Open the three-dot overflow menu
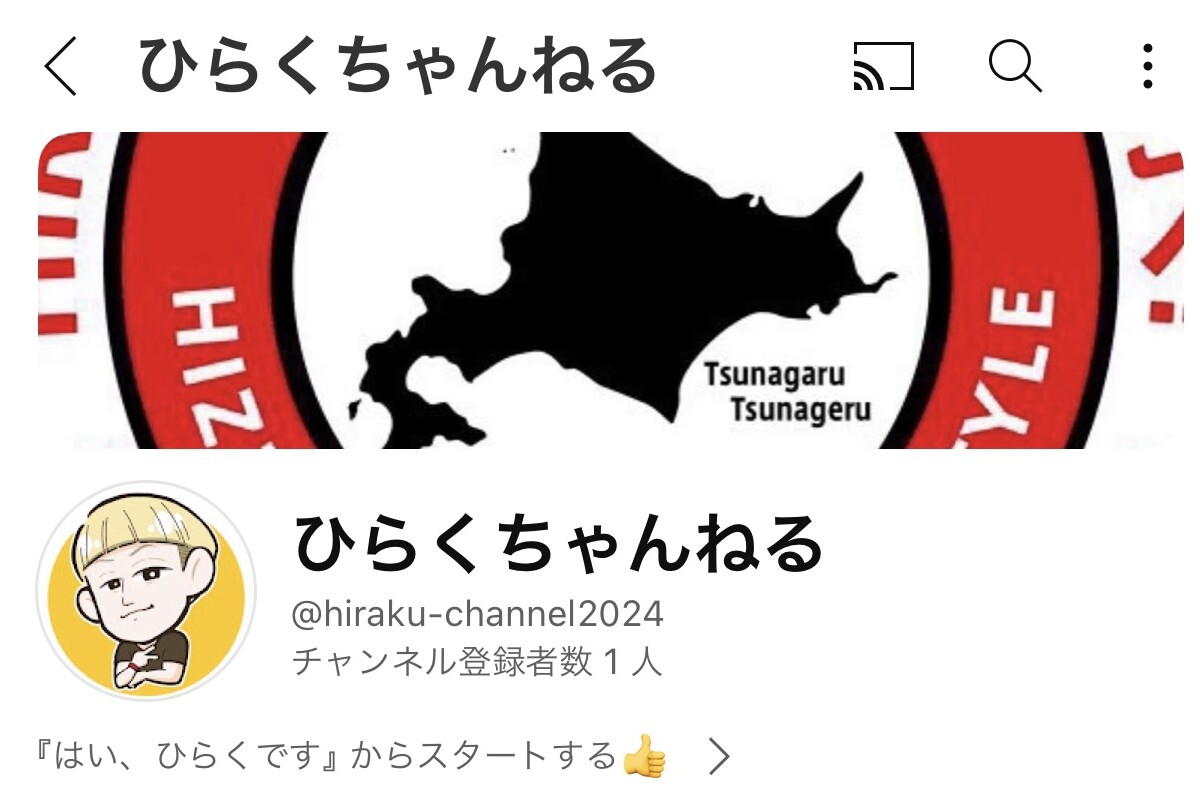1200x802 pixels. coord(1148,68)
